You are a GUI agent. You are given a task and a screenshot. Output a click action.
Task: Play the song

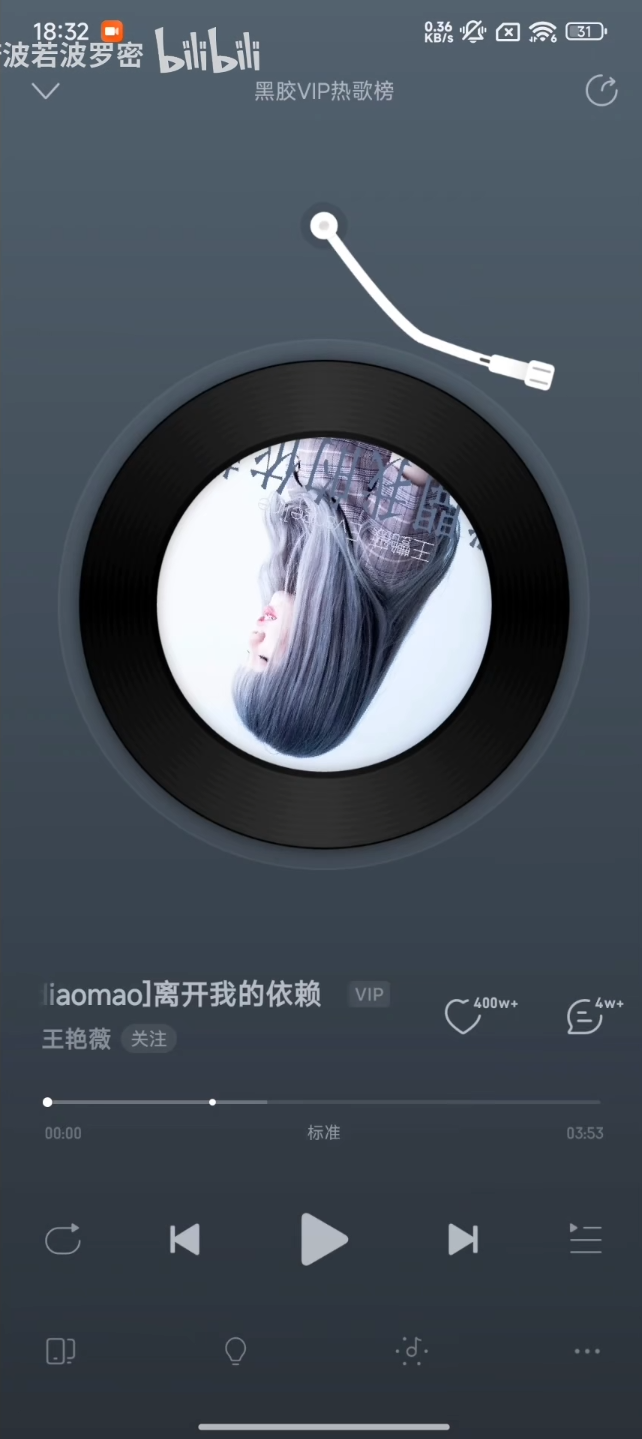click(324, 1240)
